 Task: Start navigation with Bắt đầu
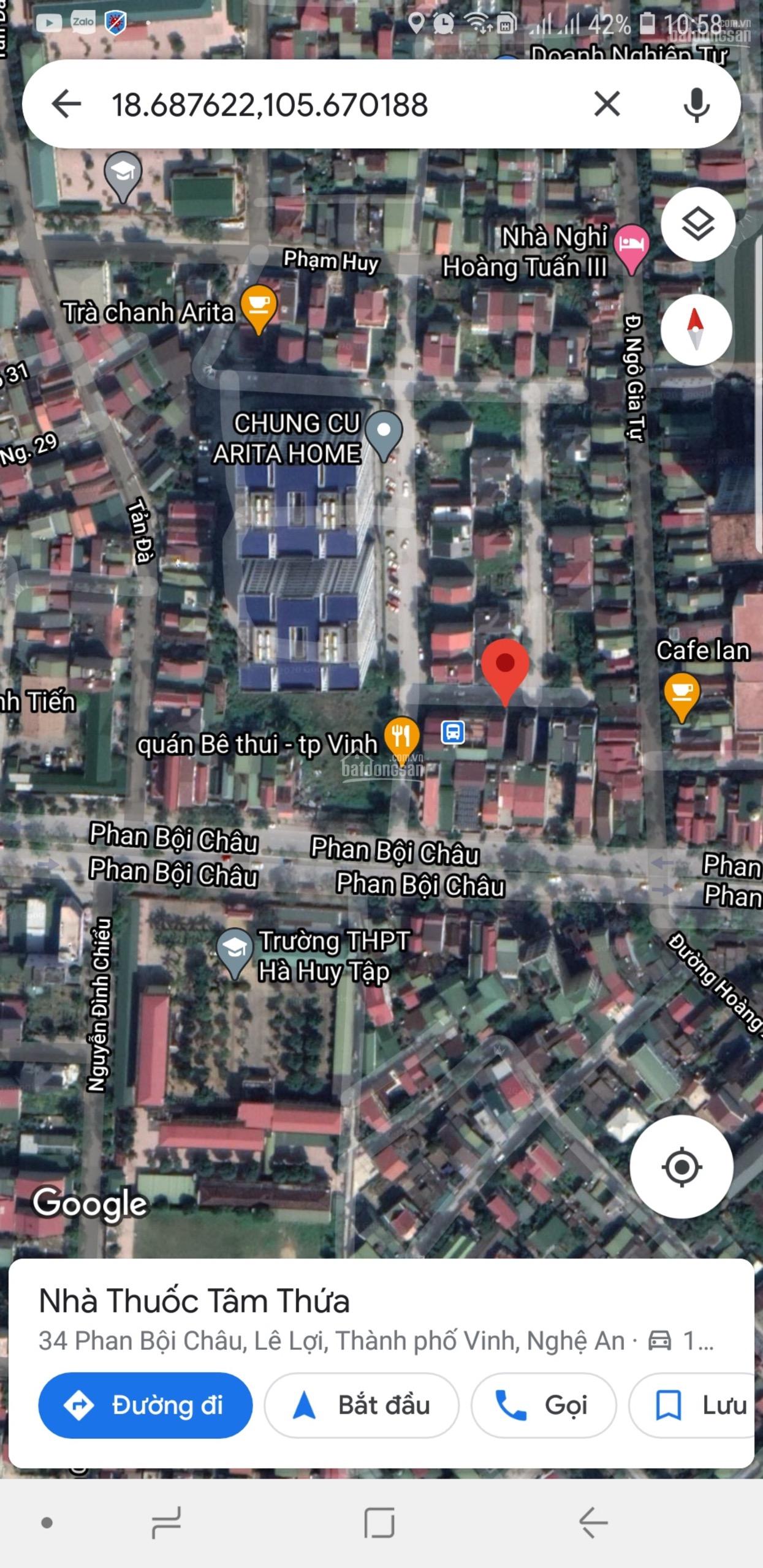click(362, 1405)
